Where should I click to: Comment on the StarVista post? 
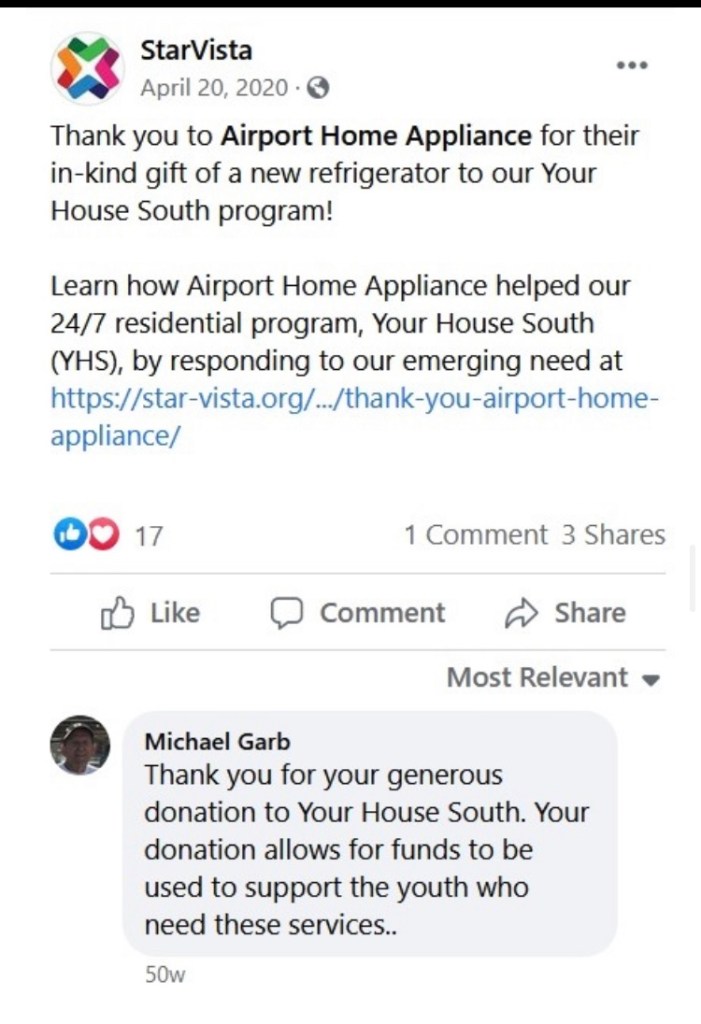358,613
